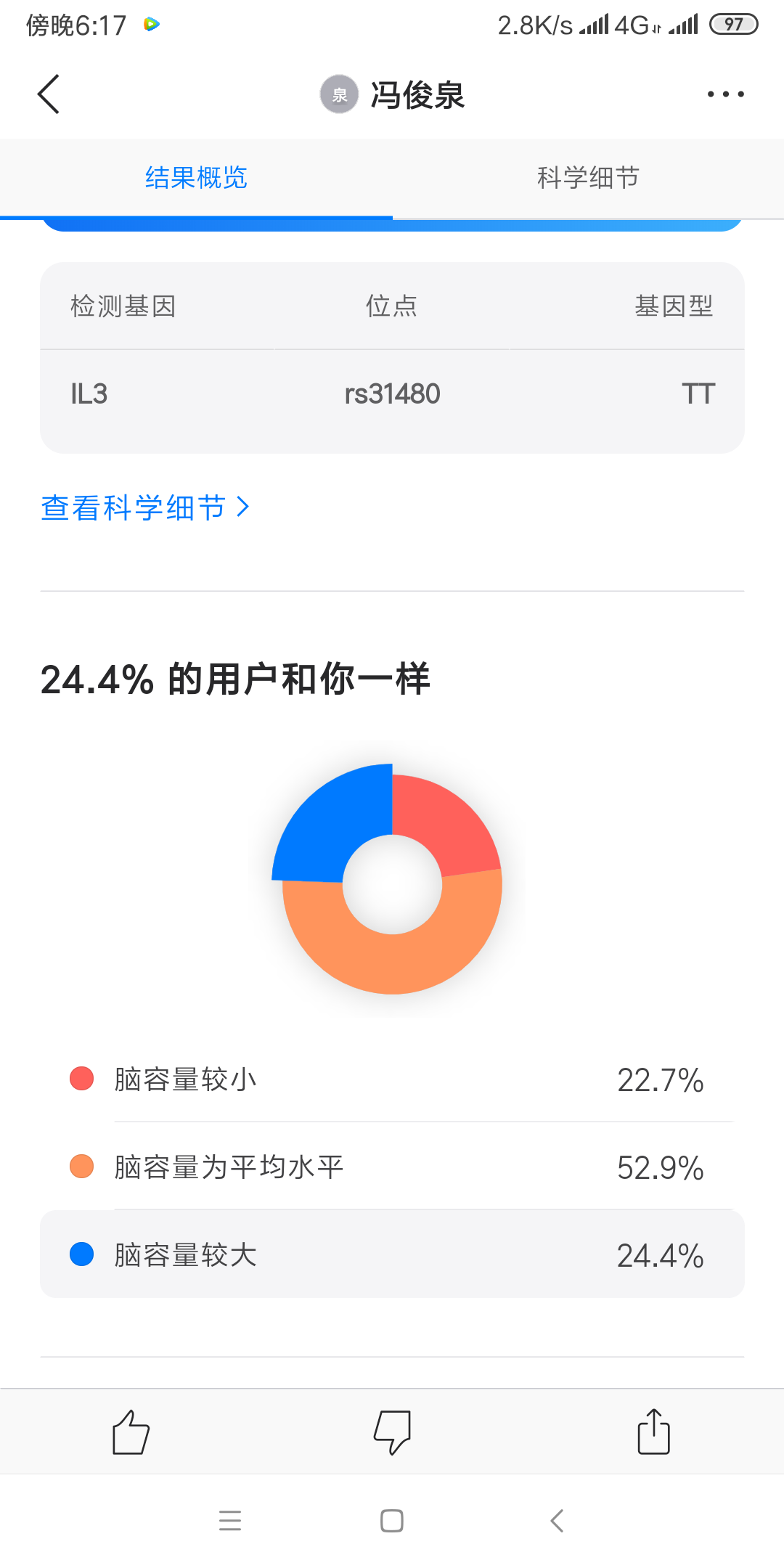The image size is (784, 1568).
Task: Tap the system home button
Action: 392,1520
